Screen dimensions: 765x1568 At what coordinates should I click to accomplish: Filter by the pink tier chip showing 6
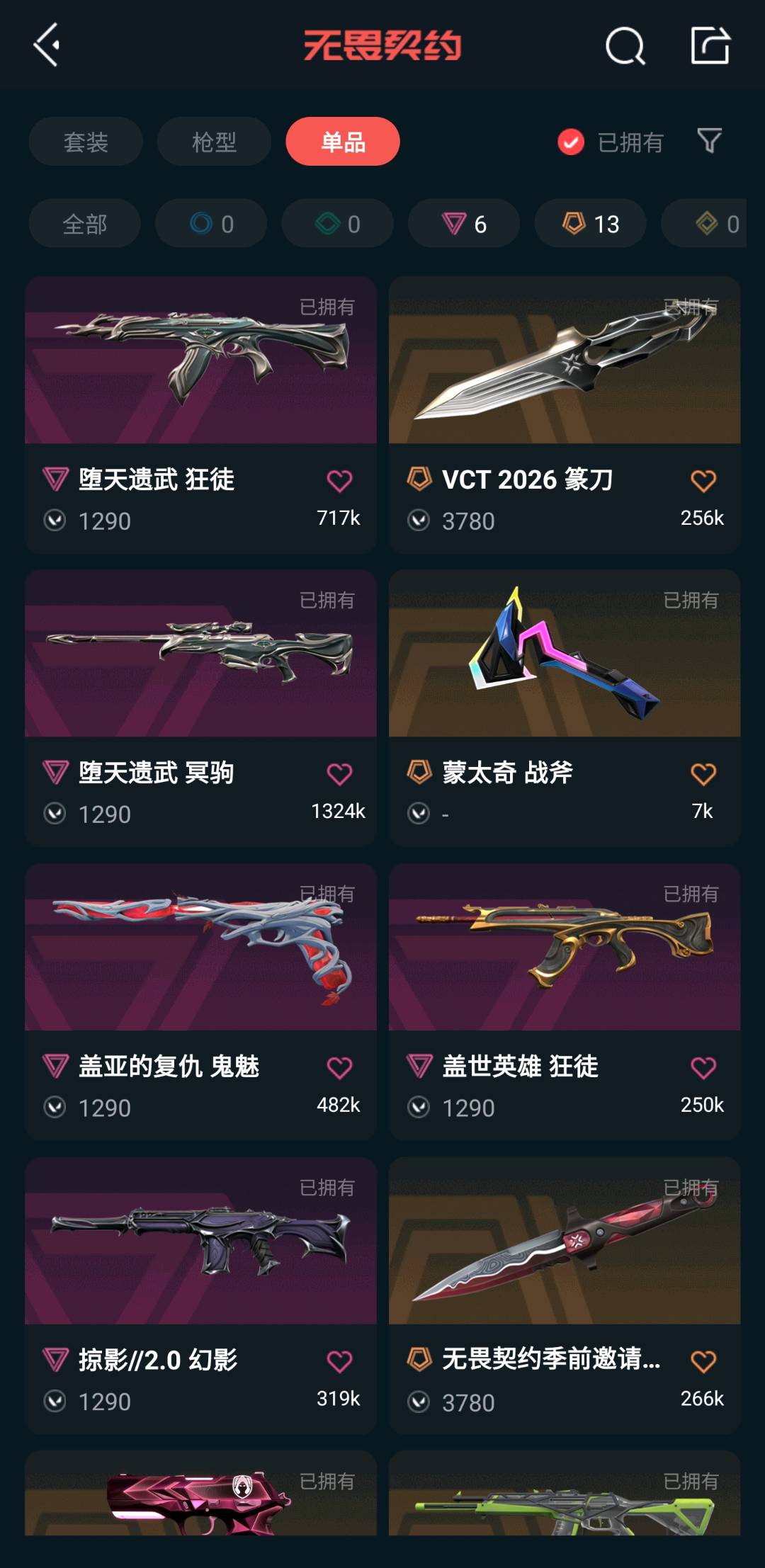click(464, 224)
